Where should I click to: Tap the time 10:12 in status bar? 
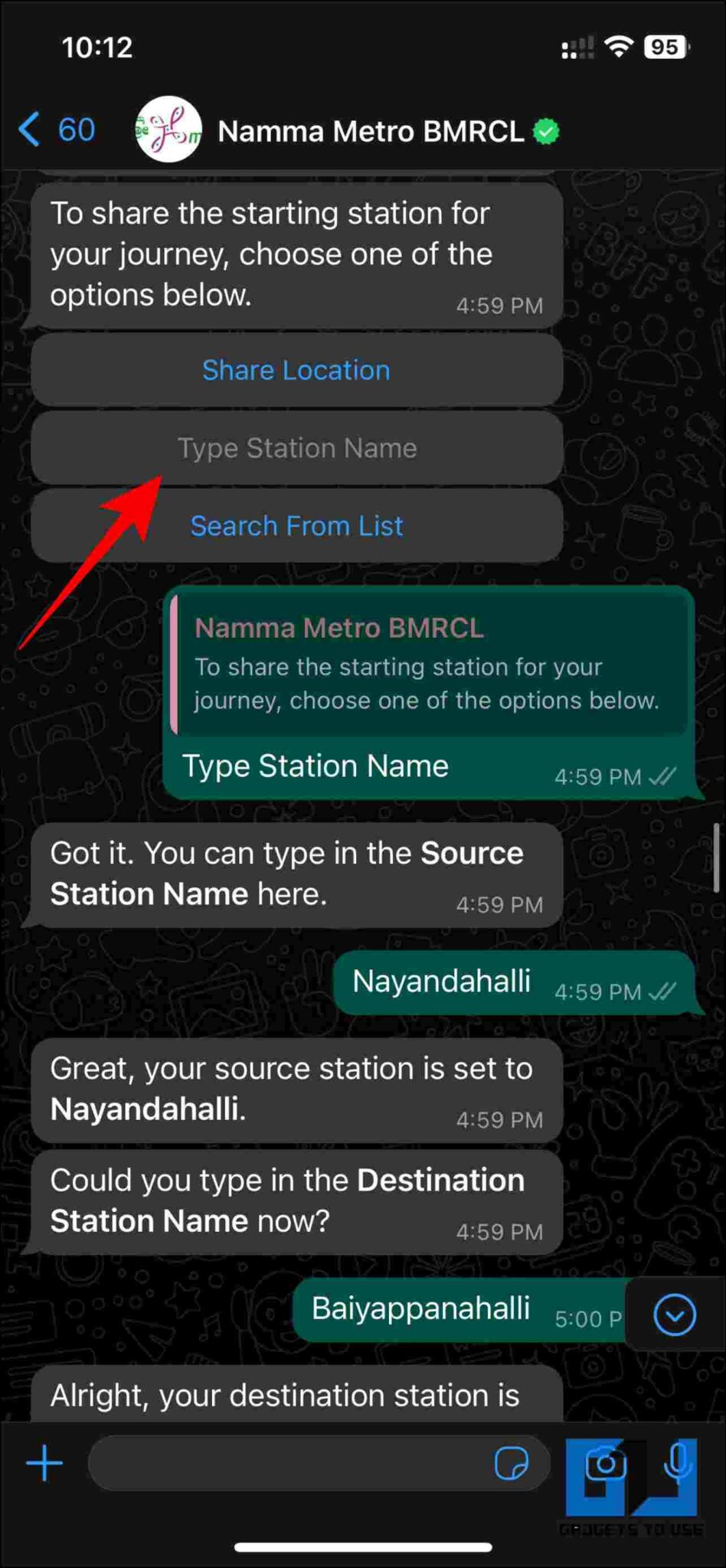100,47
